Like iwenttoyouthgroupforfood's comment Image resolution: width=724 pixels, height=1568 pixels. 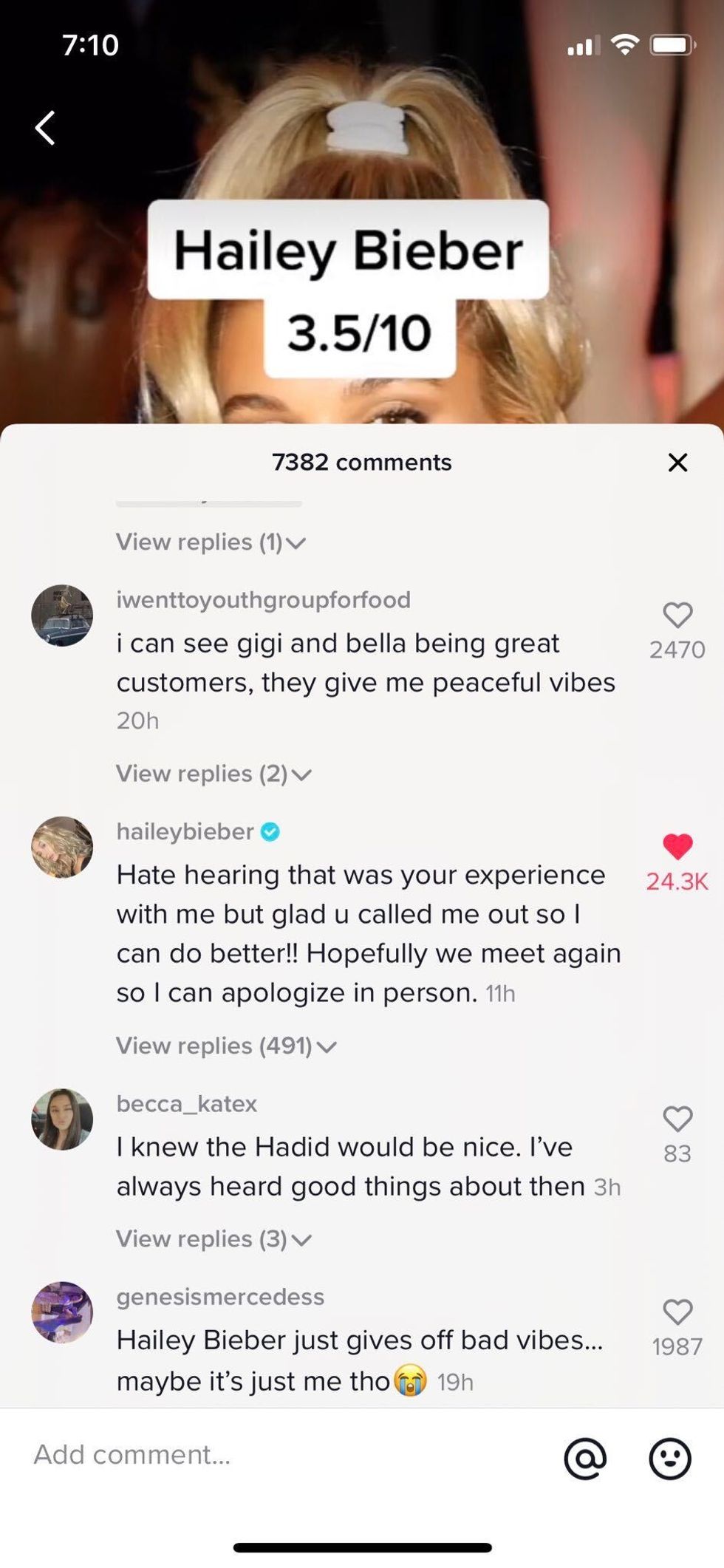677,616
